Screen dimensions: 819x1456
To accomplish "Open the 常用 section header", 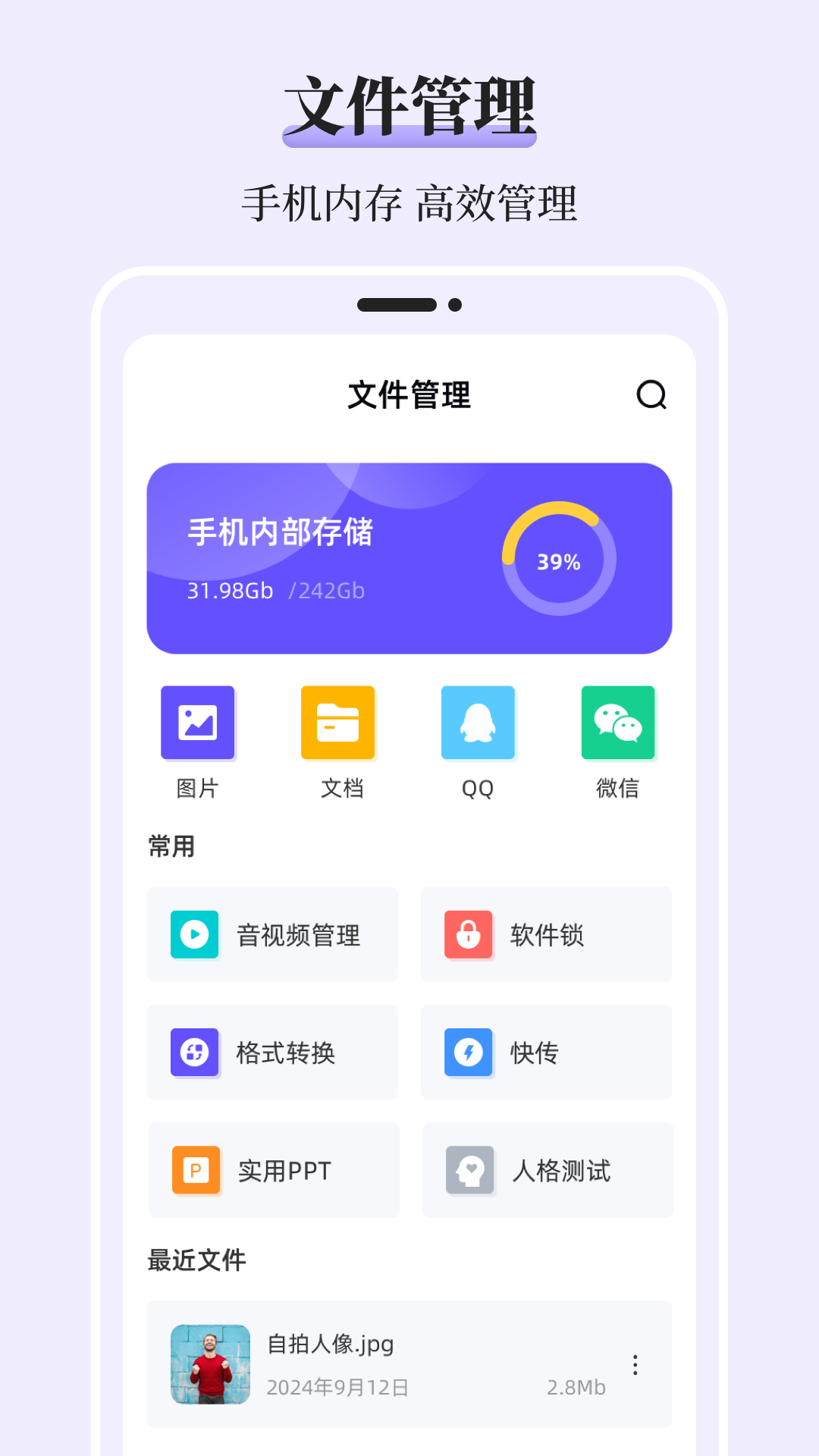I will pyautogui.click(x=172, y=846).
